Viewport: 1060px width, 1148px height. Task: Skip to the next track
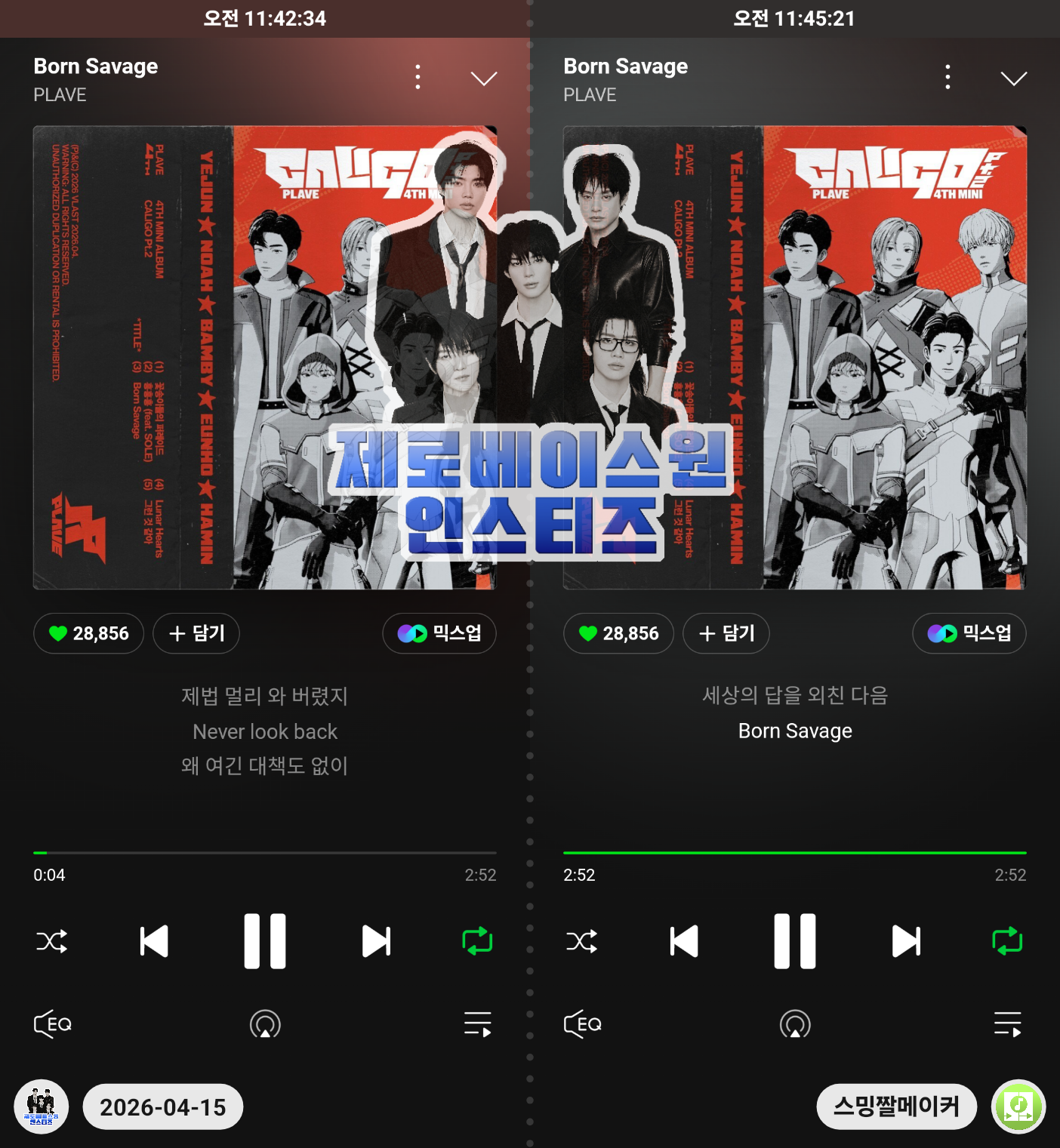pos(375,941)
